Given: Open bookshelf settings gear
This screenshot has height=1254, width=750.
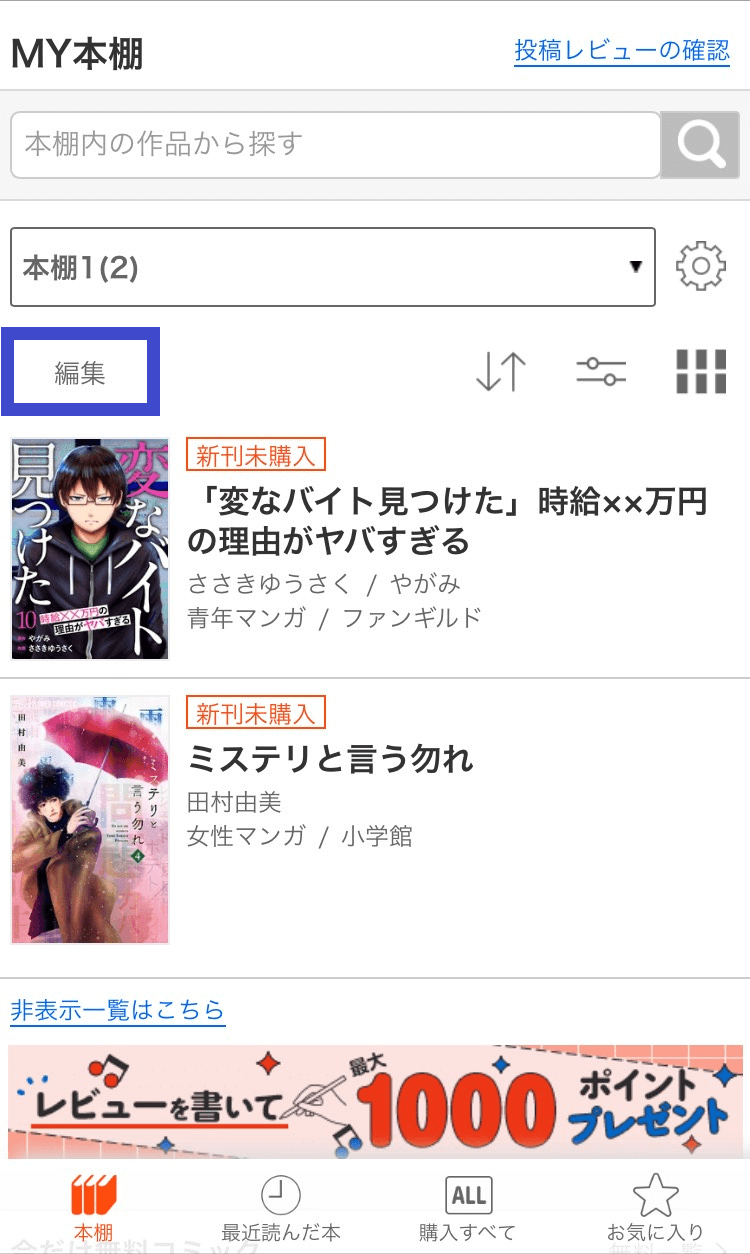Looking at the screenshot, I should coord(700,266).
